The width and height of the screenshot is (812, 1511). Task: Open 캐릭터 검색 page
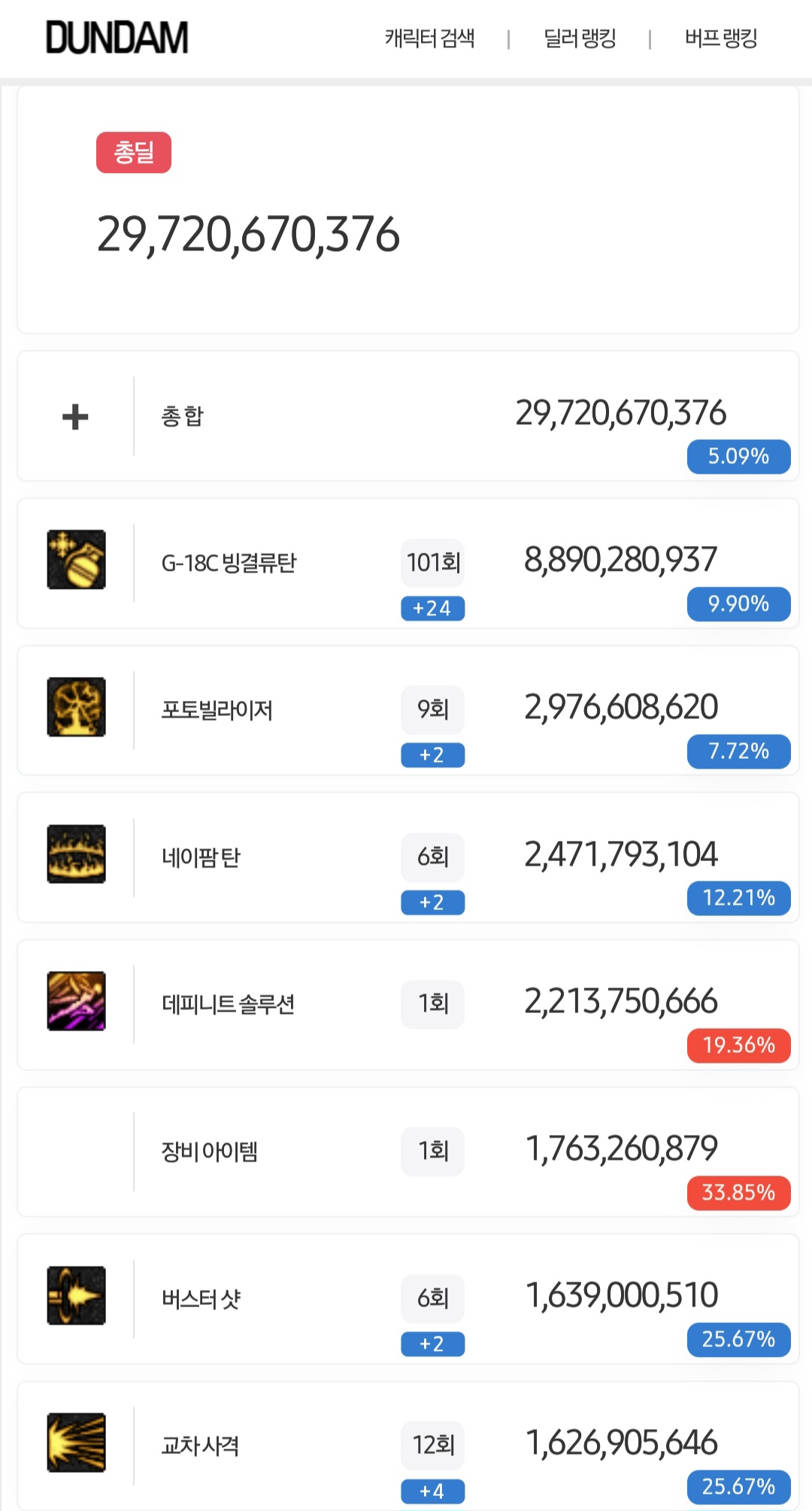429,38
